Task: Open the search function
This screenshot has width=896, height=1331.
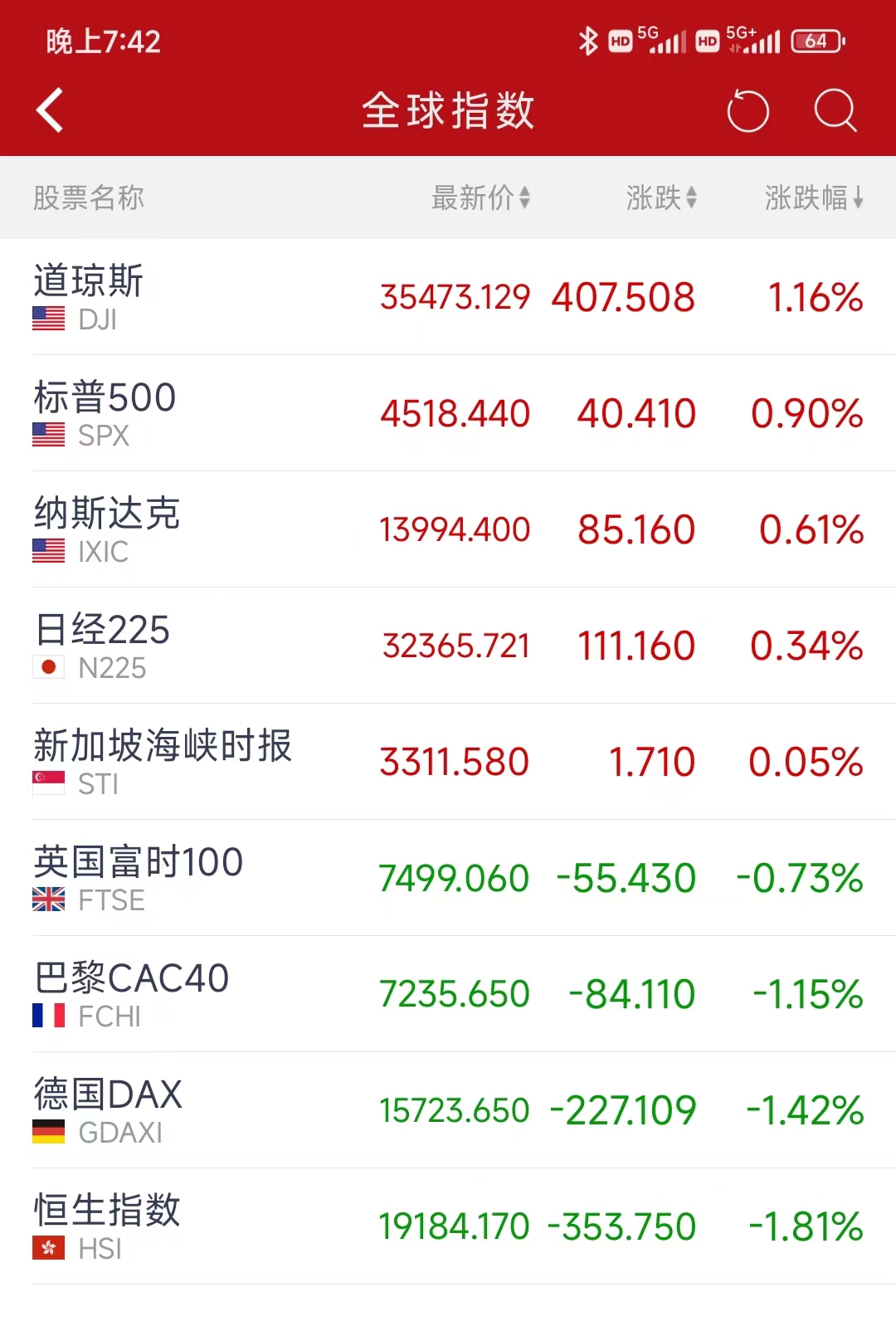Action: [x=836, y=109]
